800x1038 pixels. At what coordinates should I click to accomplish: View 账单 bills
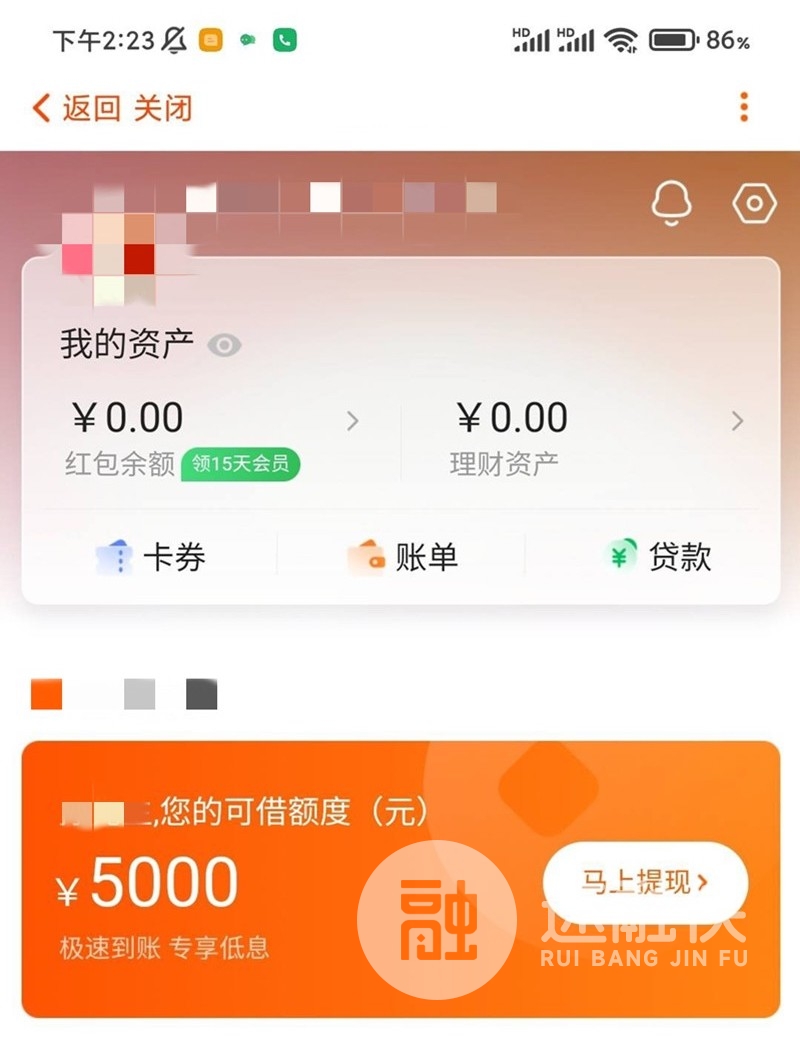click(x=402, y=557)
